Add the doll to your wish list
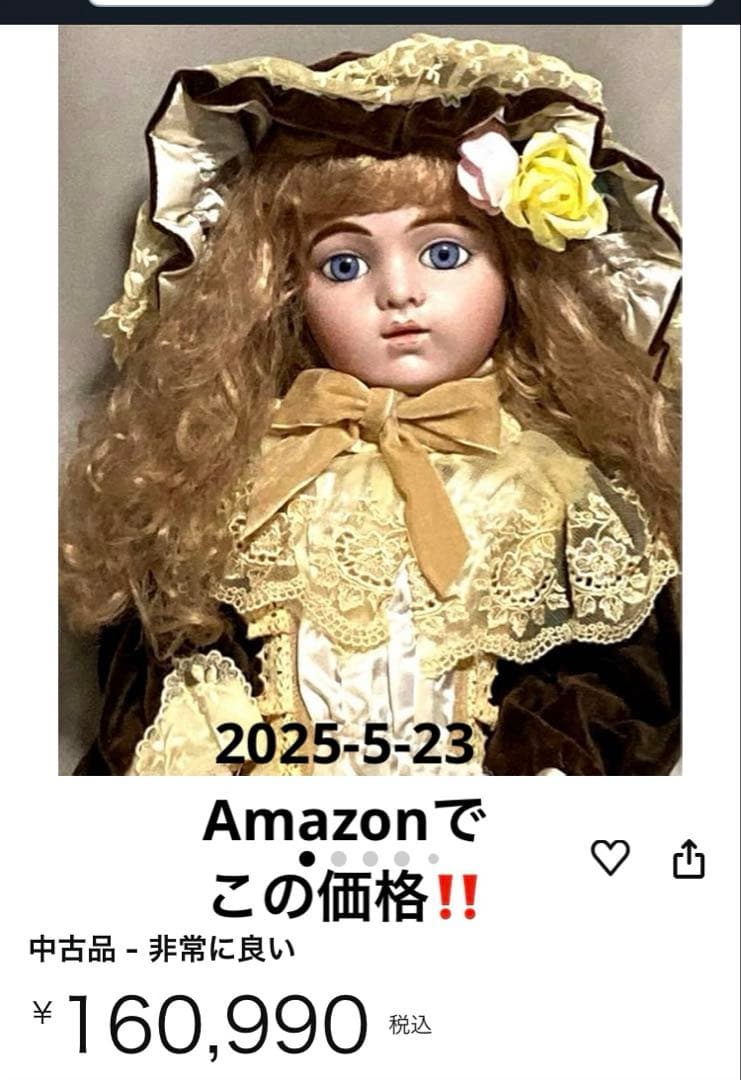Screen dimensions: 741x1080 (x=610, y=858)
